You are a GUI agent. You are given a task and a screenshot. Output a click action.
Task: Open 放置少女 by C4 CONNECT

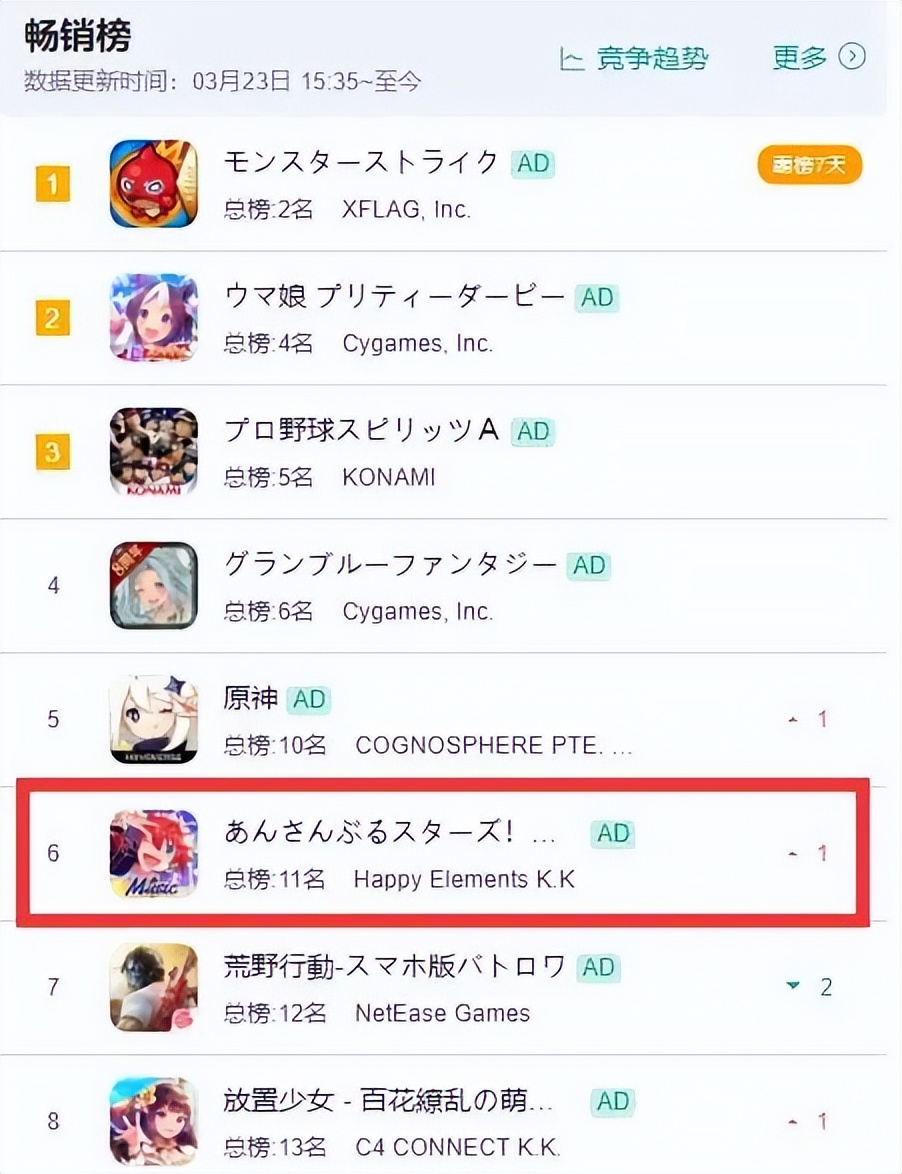pos(388,1101)
